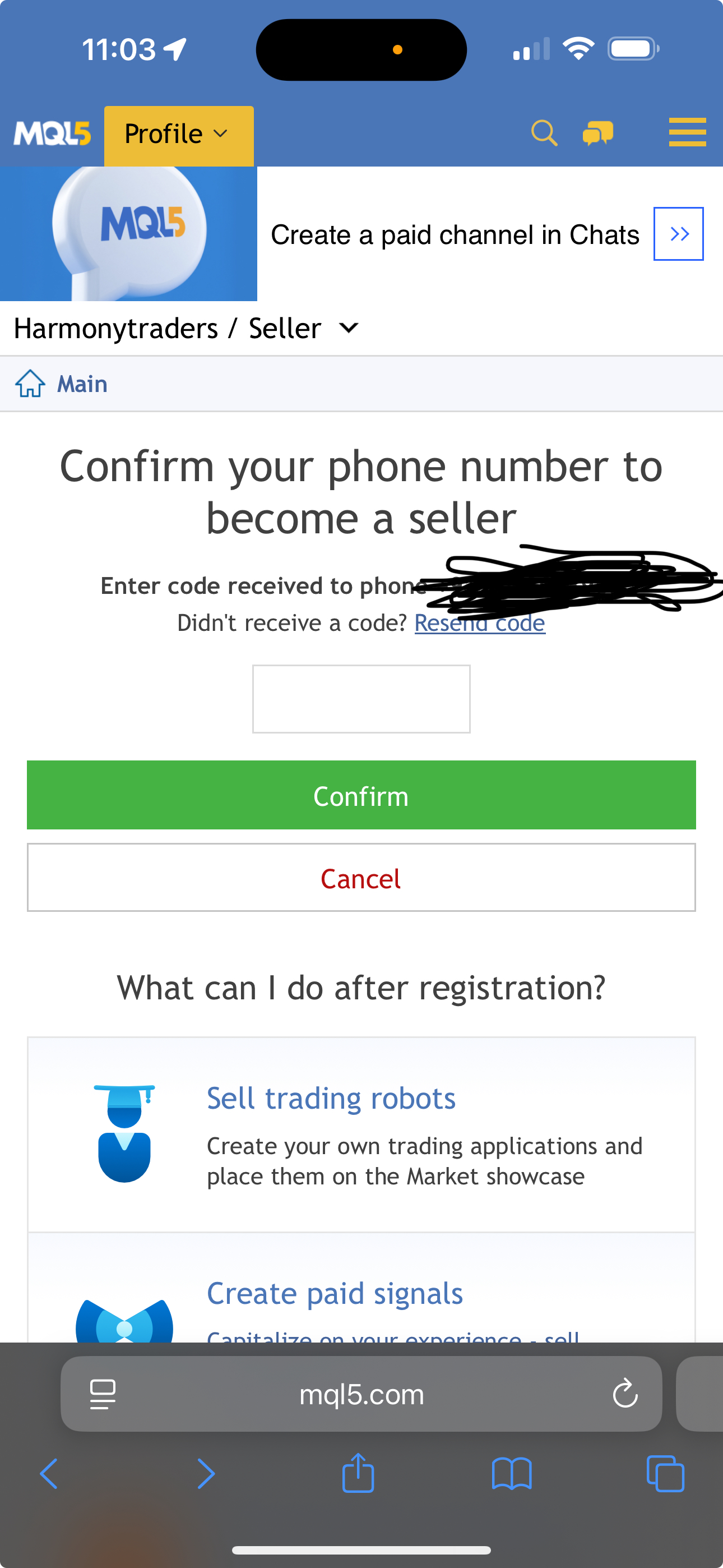
Task: Reload the mql5.com page
Action: pyautogui.click(x=624, y=1394)
